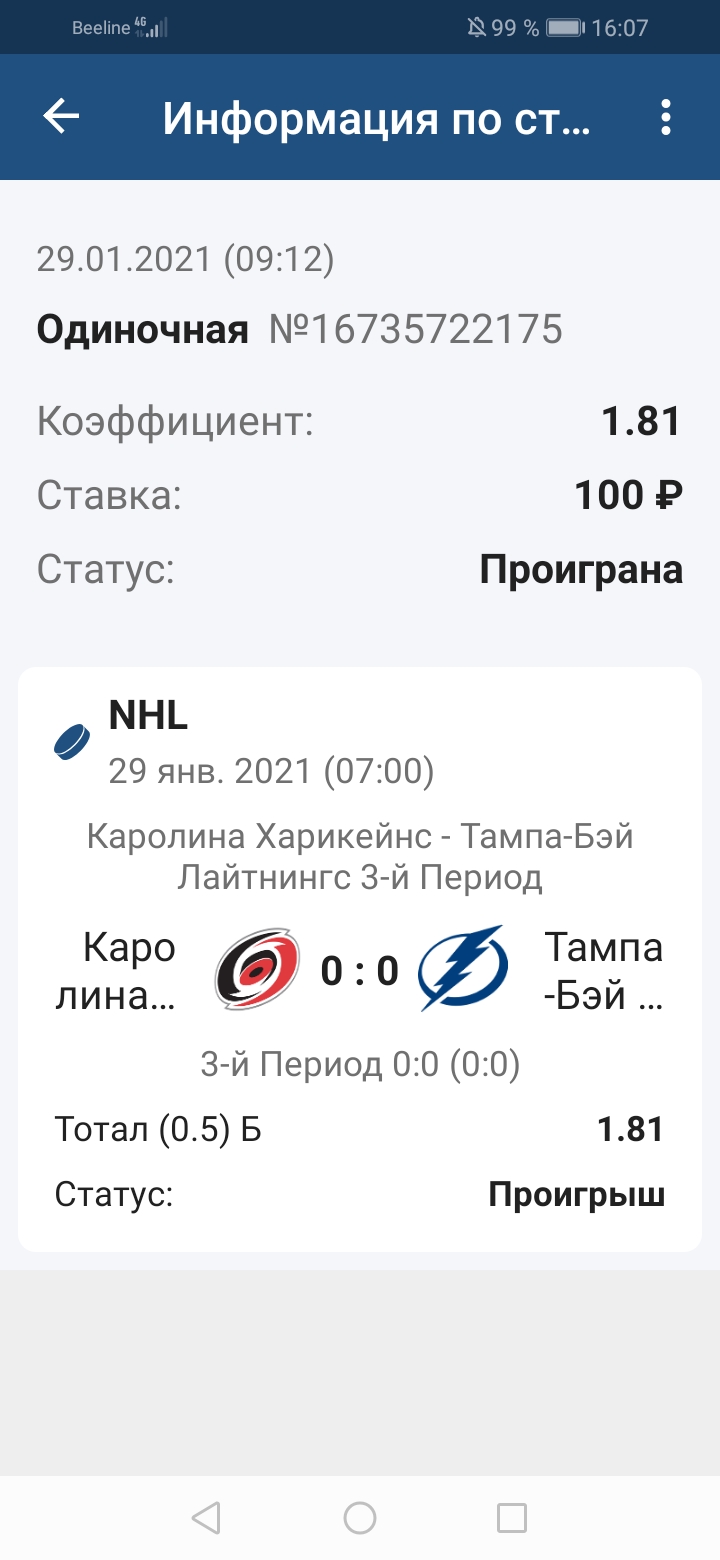Go back from bet information screen

click(x=61, y=118)
